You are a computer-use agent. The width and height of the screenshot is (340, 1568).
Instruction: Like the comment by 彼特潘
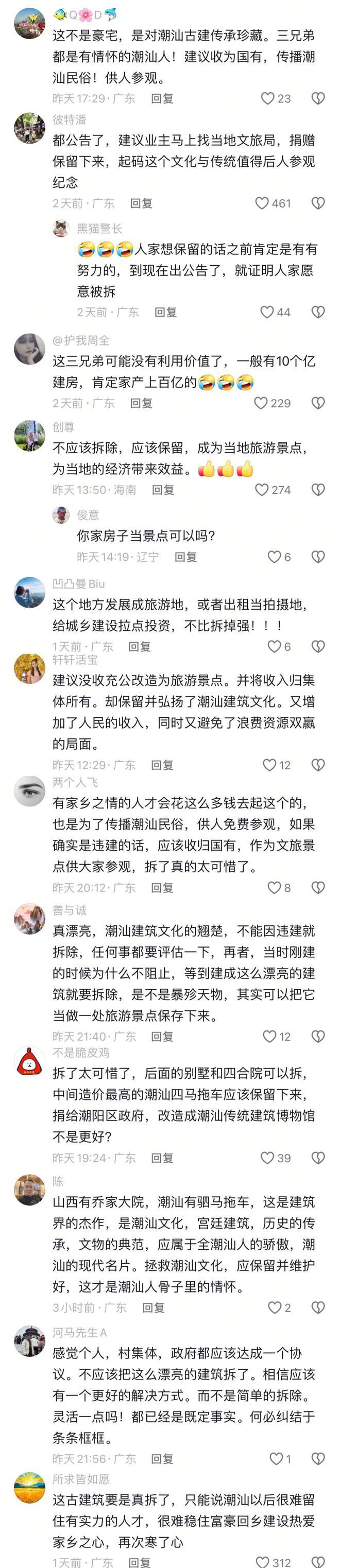[261, 203]
